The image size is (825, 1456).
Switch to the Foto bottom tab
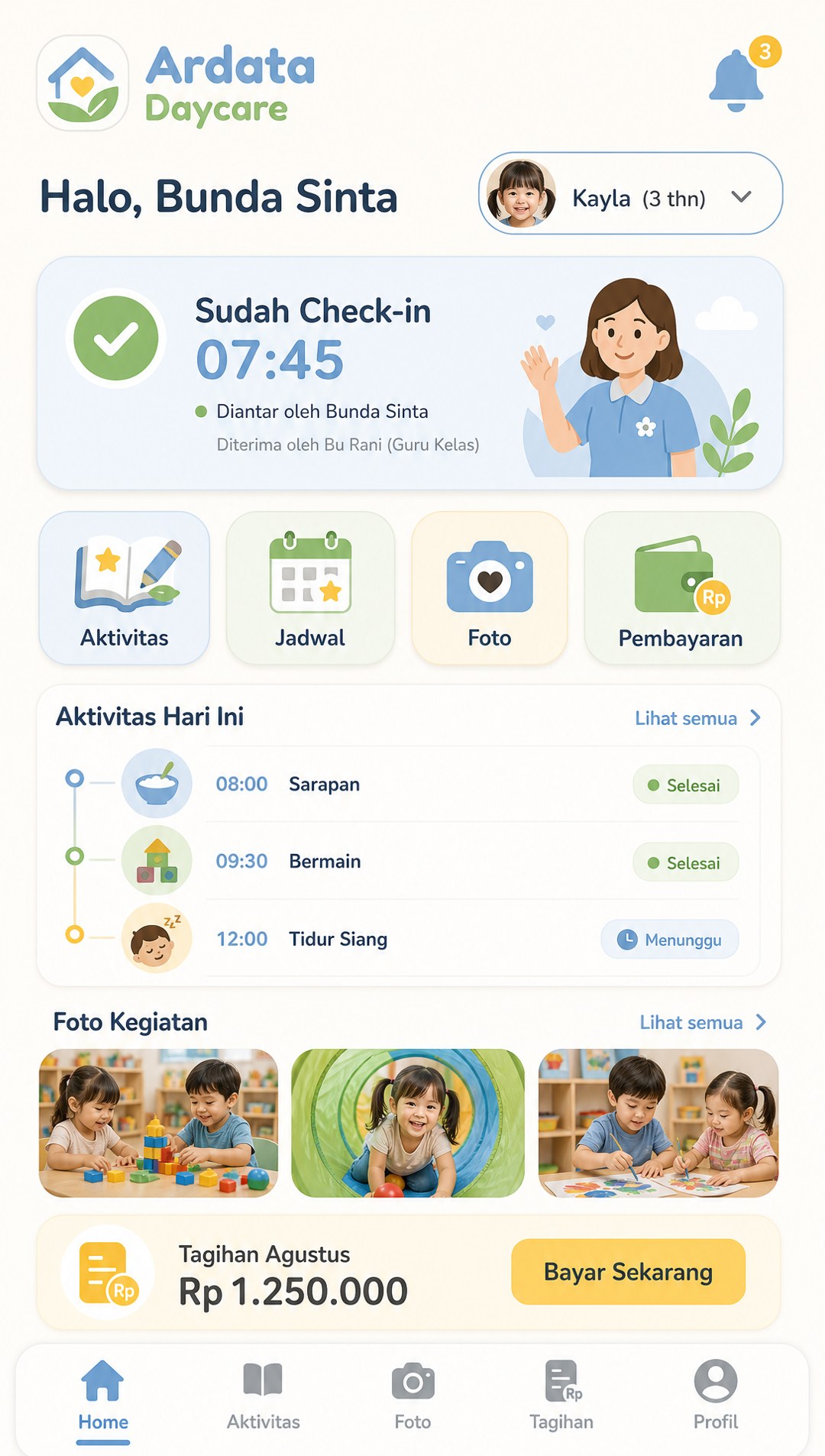pos(412,1396)
